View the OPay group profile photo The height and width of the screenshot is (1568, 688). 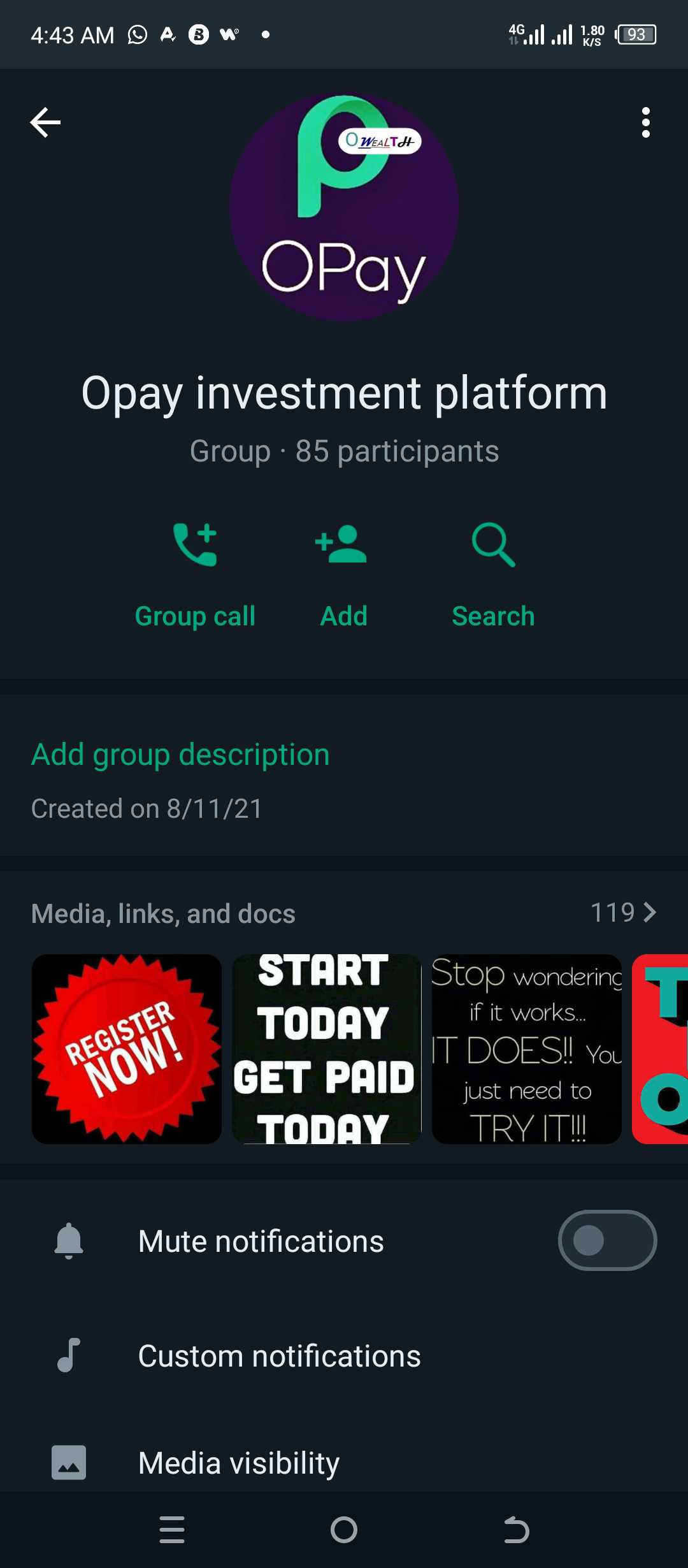pyautogui.click(x=344, y=207)
